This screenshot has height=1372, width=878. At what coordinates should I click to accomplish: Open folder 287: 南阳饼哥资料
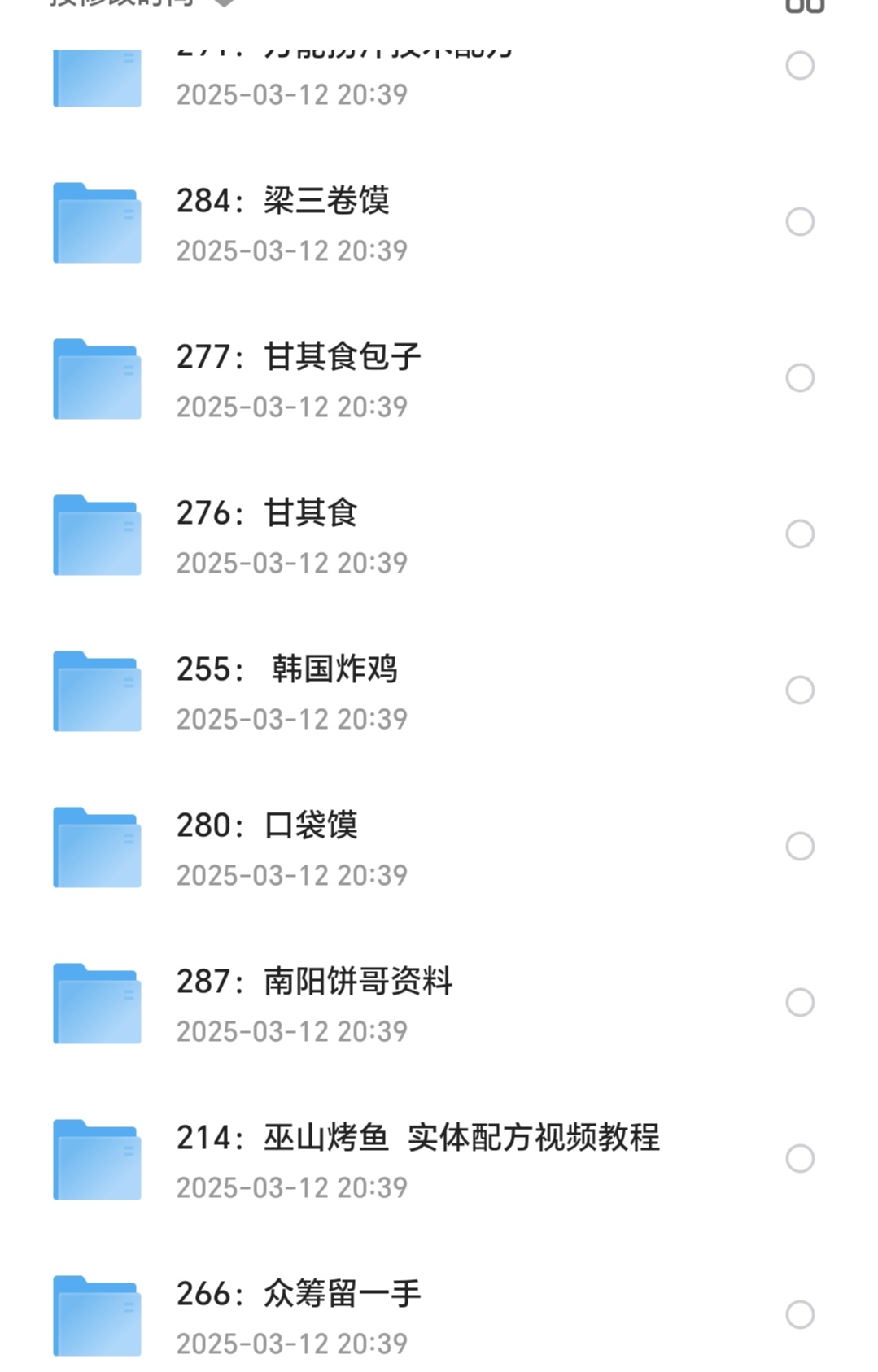[x=357, y=982]
